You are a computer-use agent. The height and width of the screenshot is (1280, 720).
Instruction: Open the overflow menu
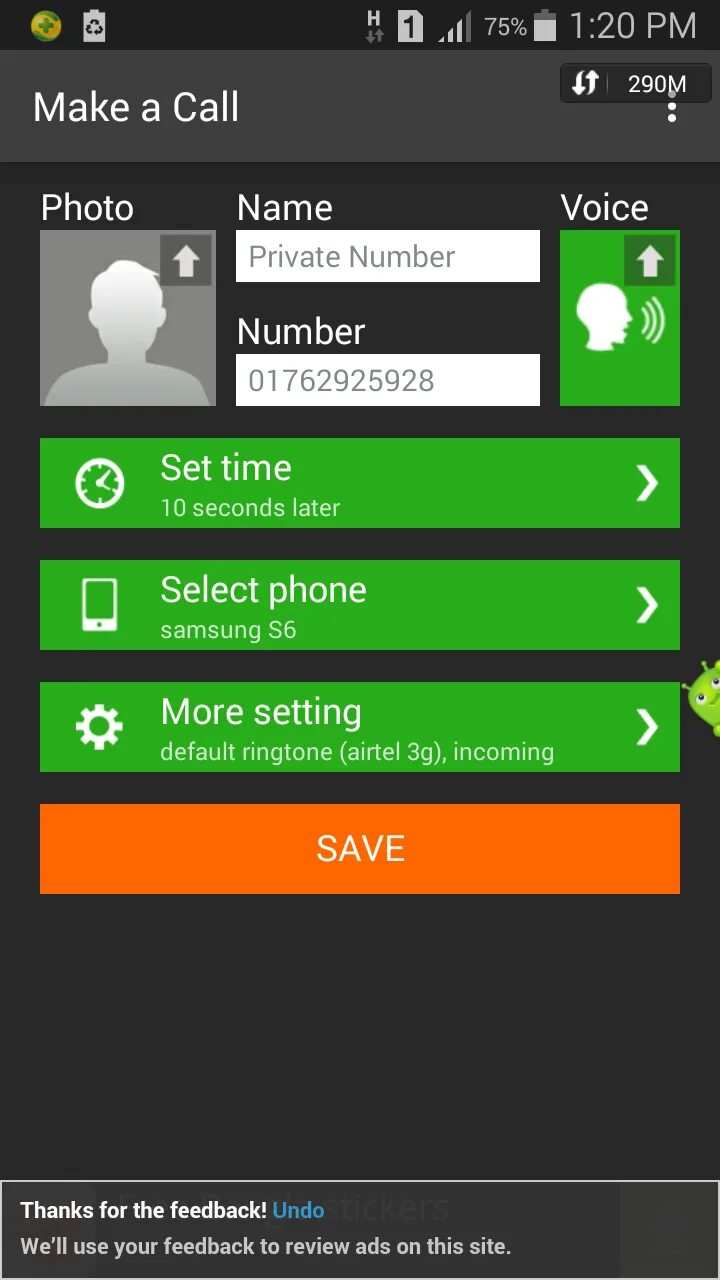[672, 108]
